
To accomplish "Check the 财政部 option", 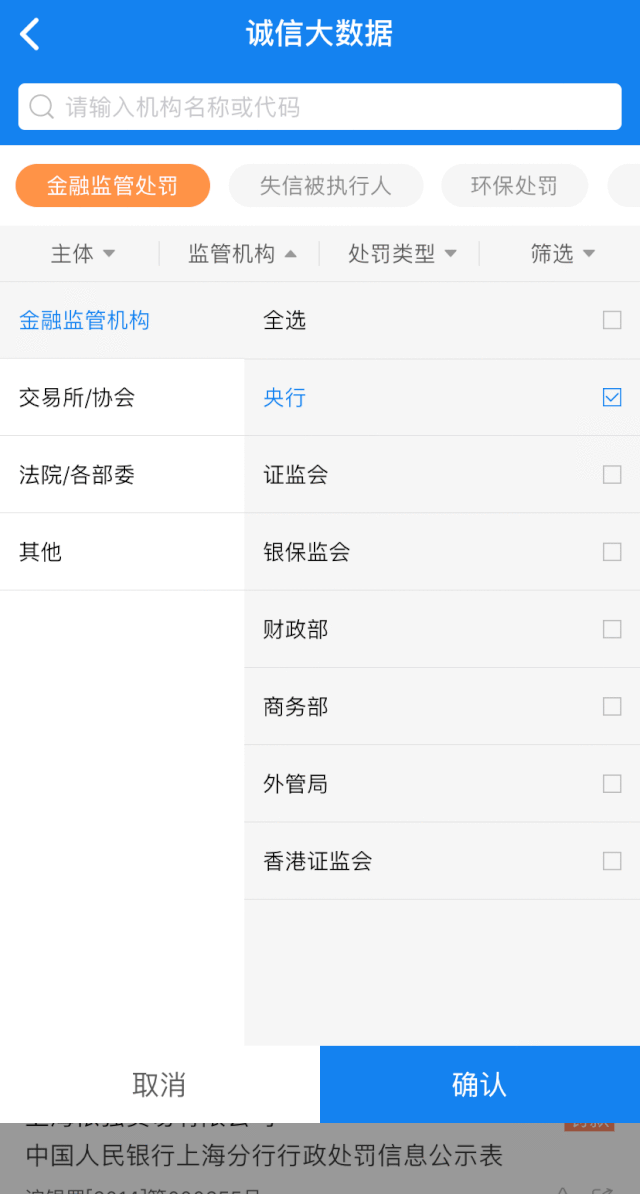I will (x=612, y=629).
